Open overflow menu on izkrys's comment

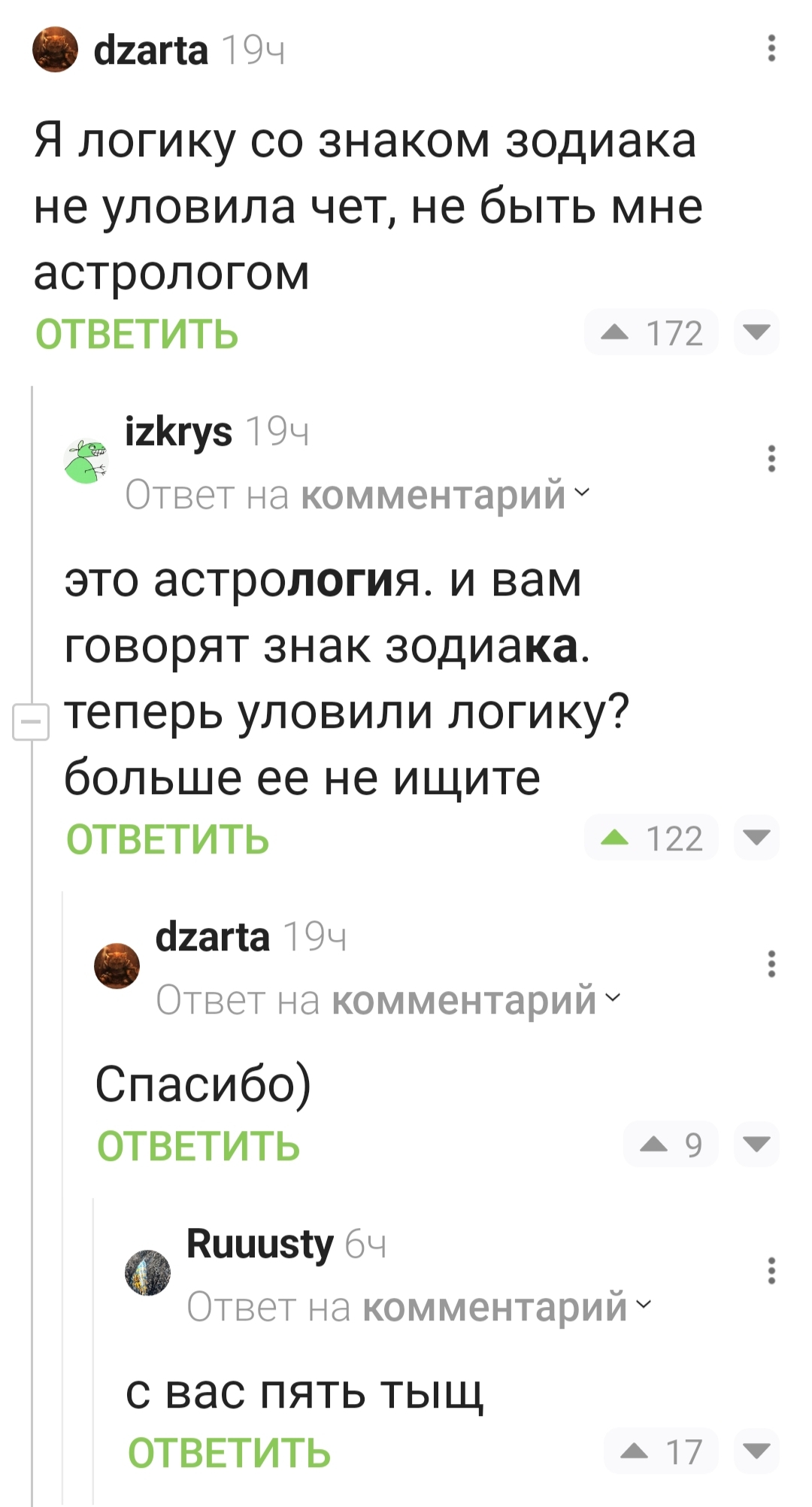point(771,458)
